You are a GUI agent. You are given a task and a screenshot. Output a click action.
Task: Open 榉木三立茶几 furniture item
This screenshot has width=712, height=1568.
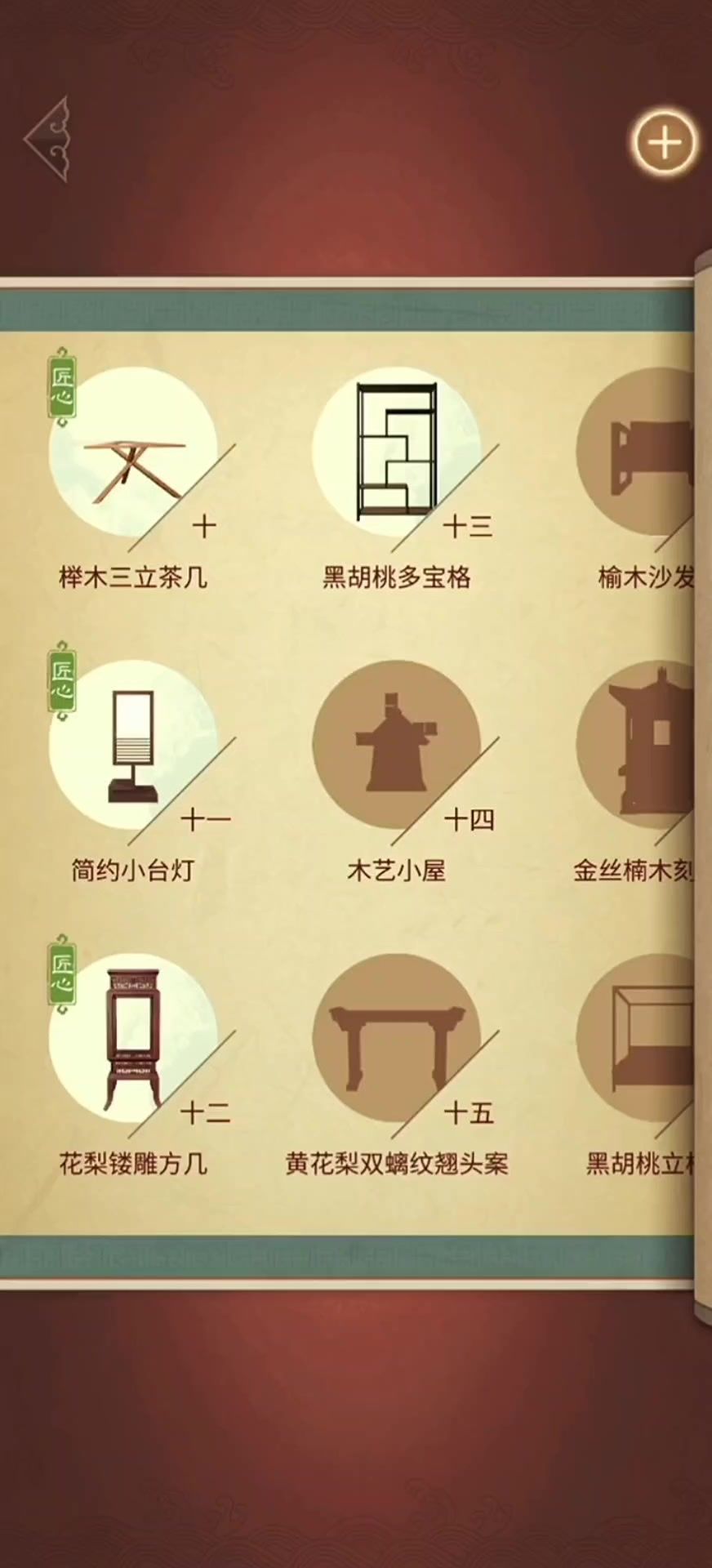coord(133,452)
